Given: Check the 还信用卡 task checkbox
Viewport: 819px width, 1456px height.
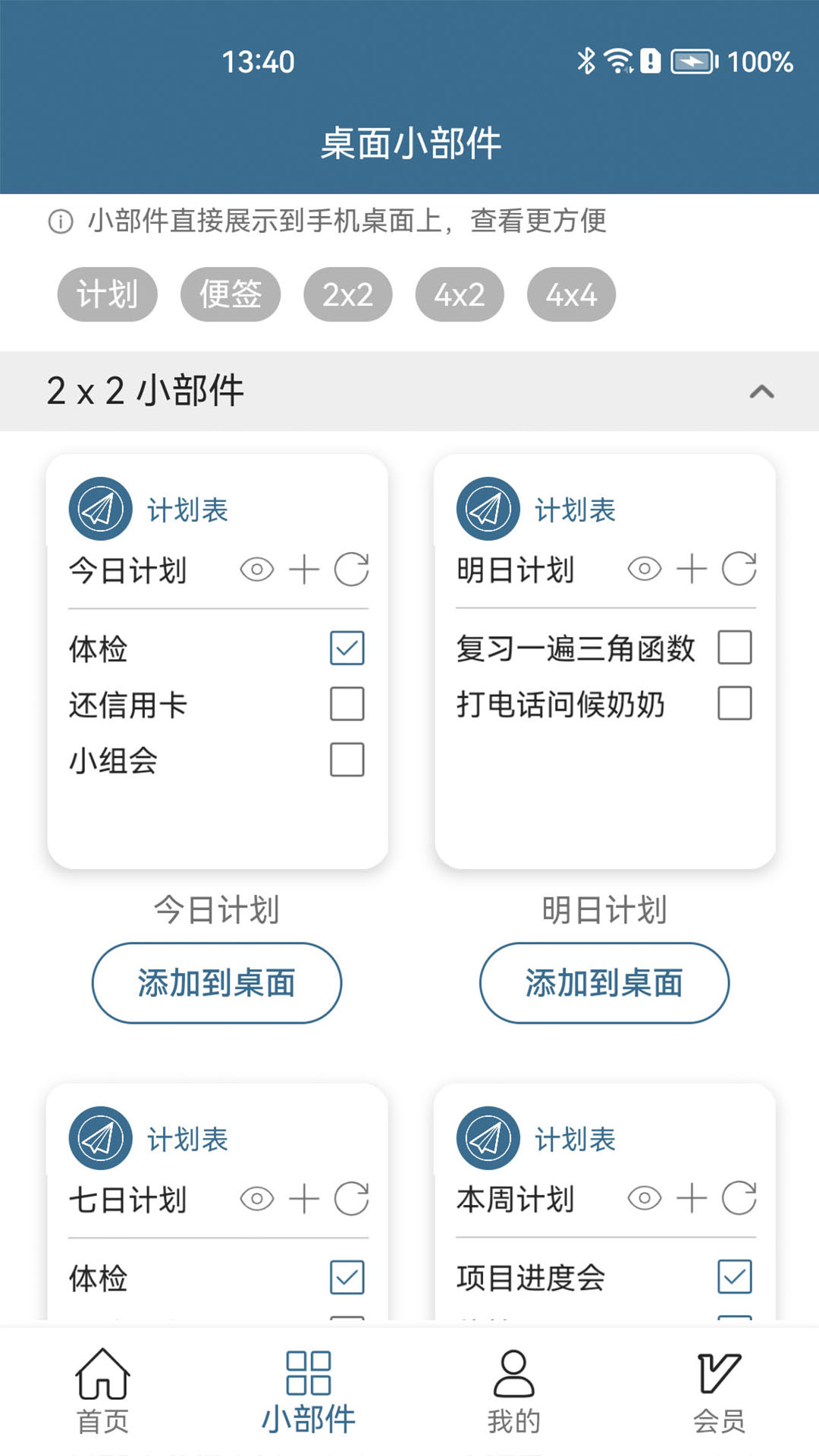Looking at the screenshot, I should [347, 704].
